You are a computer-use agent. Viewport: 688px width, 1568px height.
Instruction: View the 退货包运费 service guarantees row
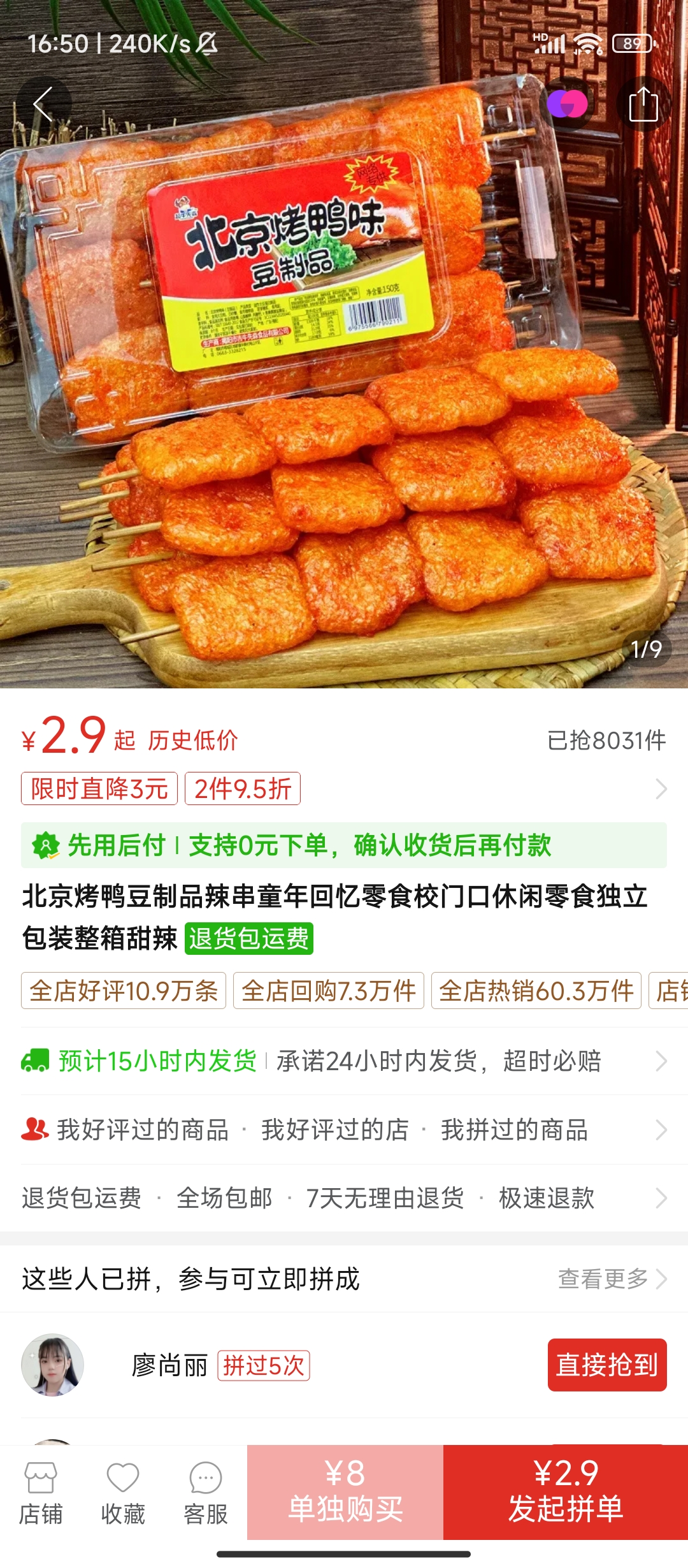click(x=344, y=1198)
